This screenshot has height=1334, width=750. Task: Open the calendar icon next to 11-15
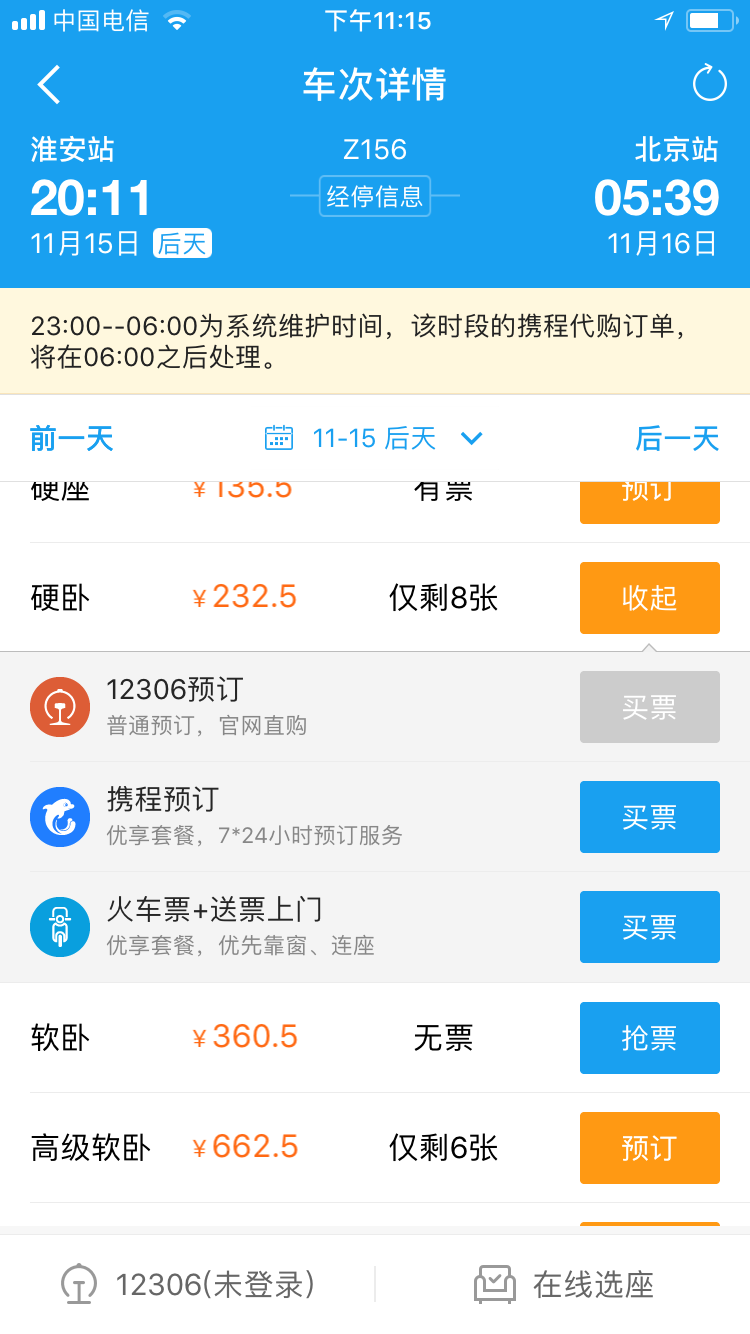coord(279,438)
